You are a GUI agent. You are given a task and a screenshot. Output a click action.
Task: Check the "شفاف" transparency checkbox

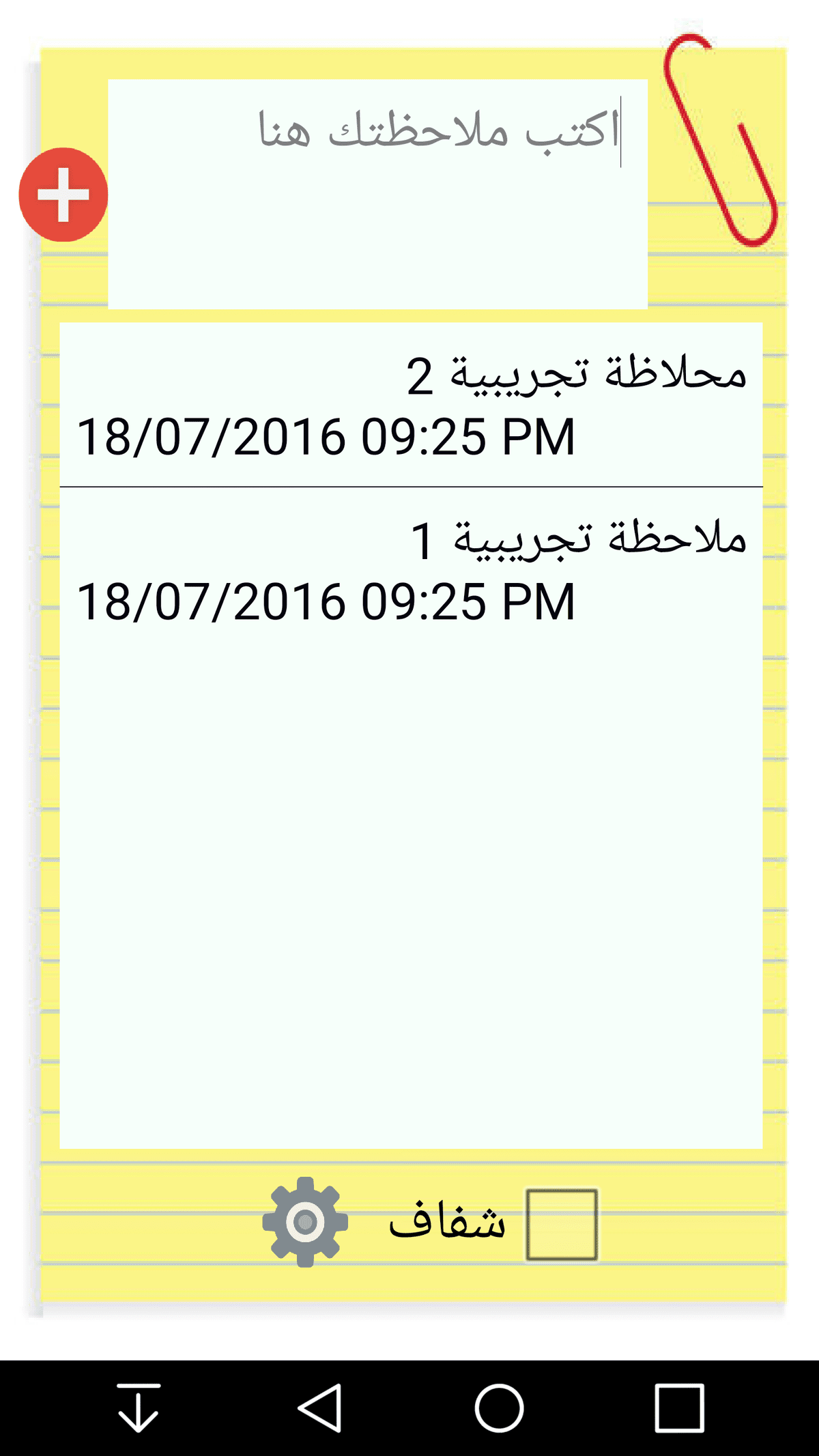tap(562, 1225)
